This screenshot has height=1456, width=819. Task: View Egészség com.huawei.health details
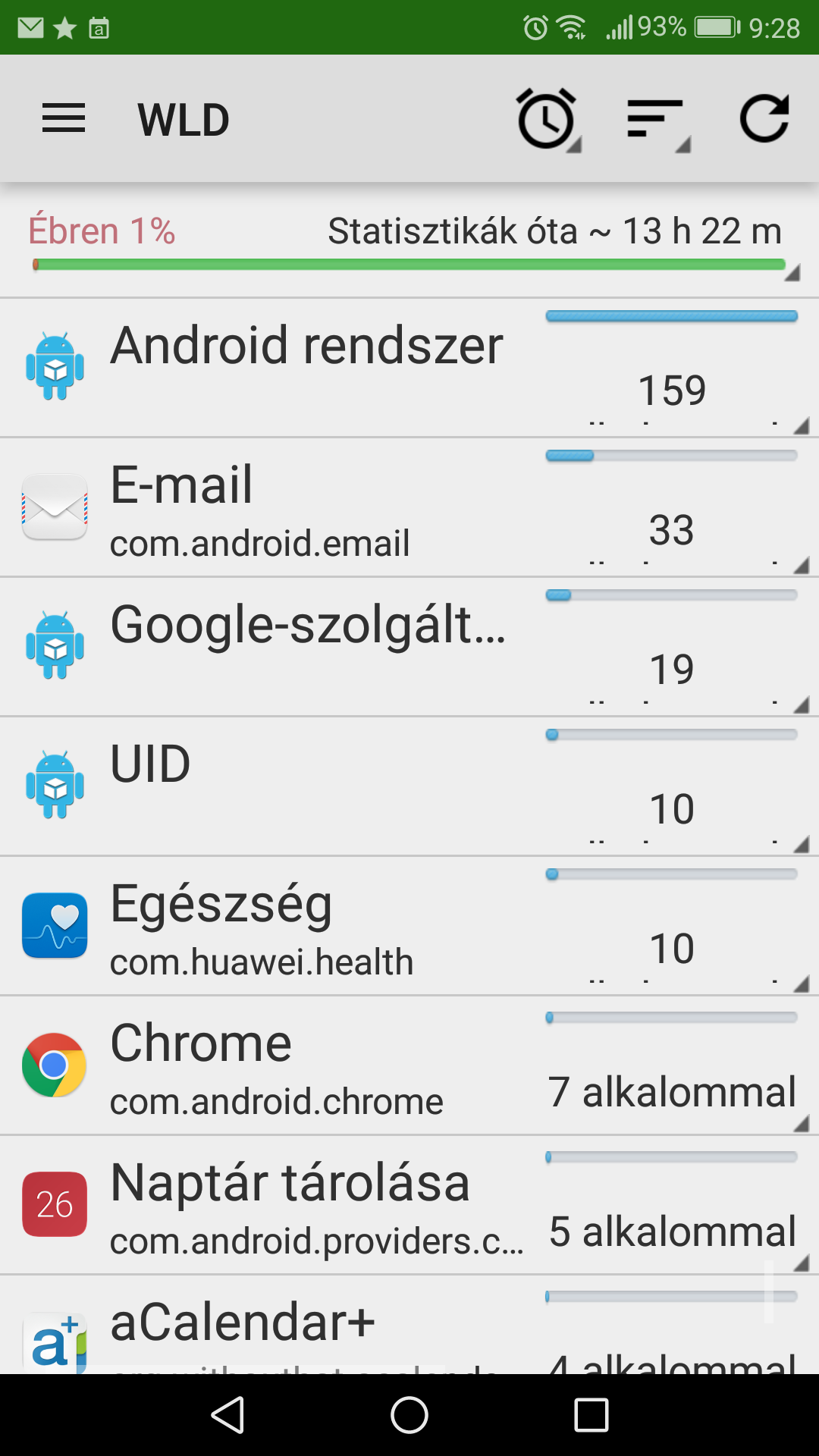(409, 926)
